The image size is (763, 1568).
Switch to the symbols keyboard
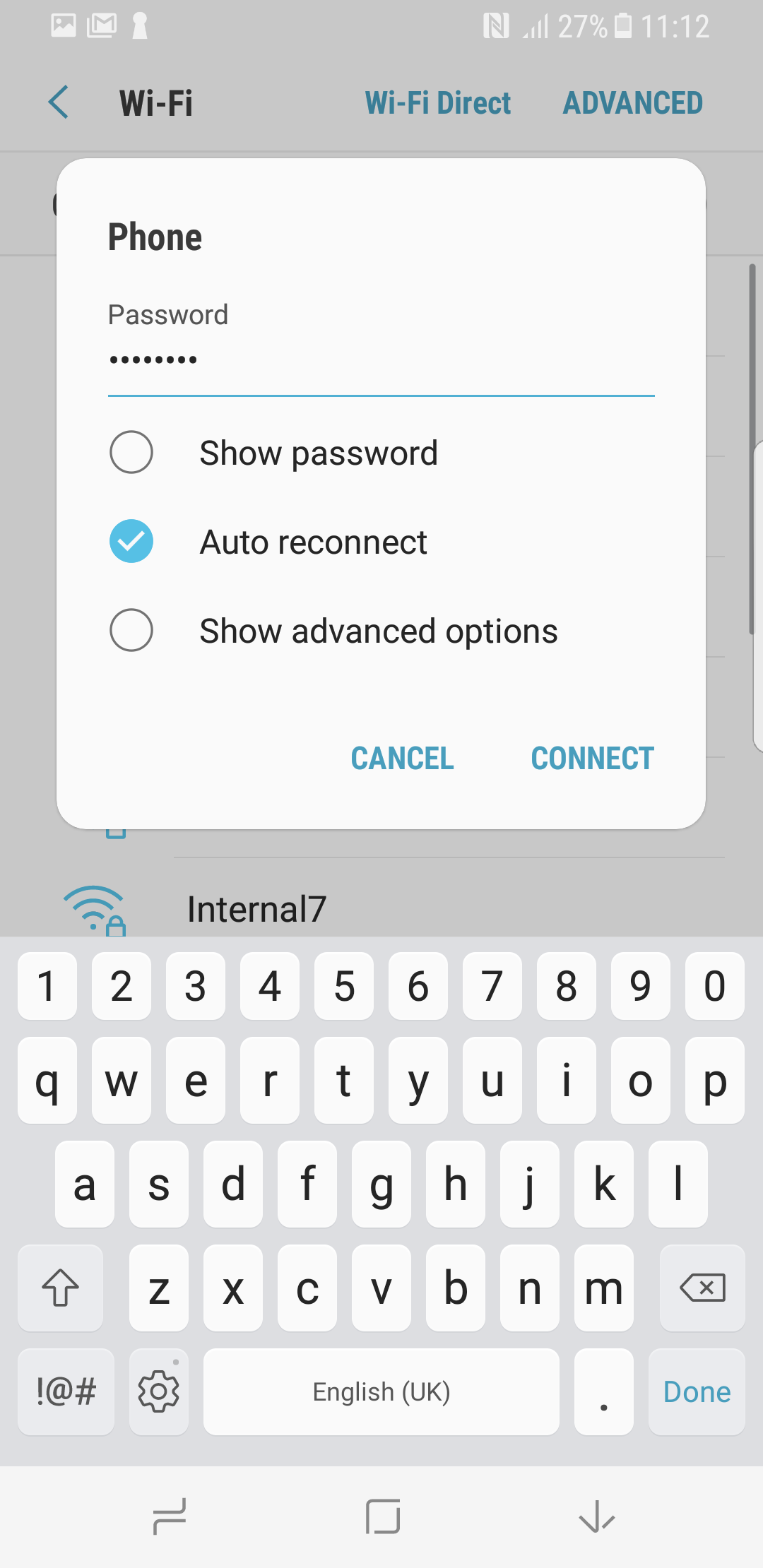(x=66, y=1391)
